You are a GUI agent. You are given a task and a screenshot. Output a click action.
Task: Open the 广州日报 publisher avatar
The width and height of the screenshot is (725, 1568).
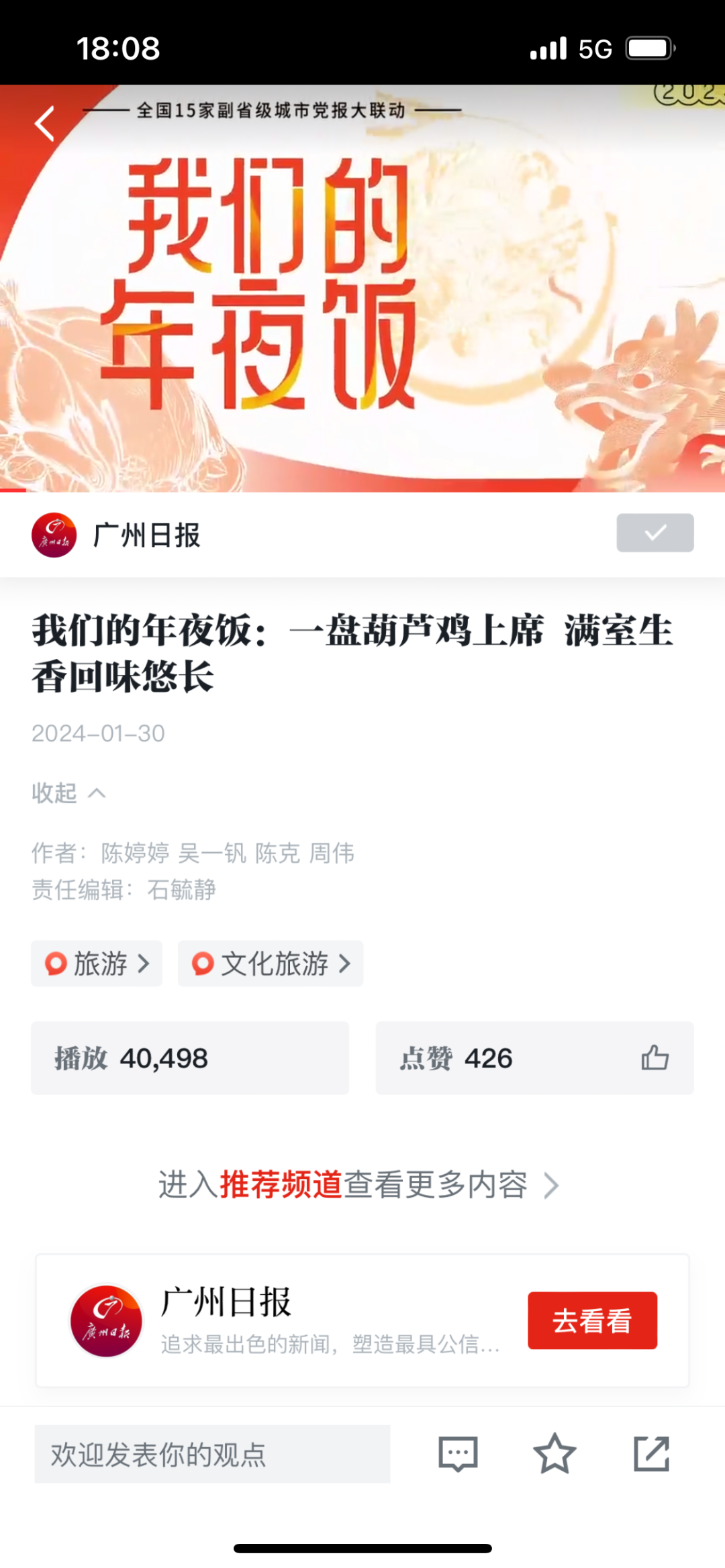(54, 535)
